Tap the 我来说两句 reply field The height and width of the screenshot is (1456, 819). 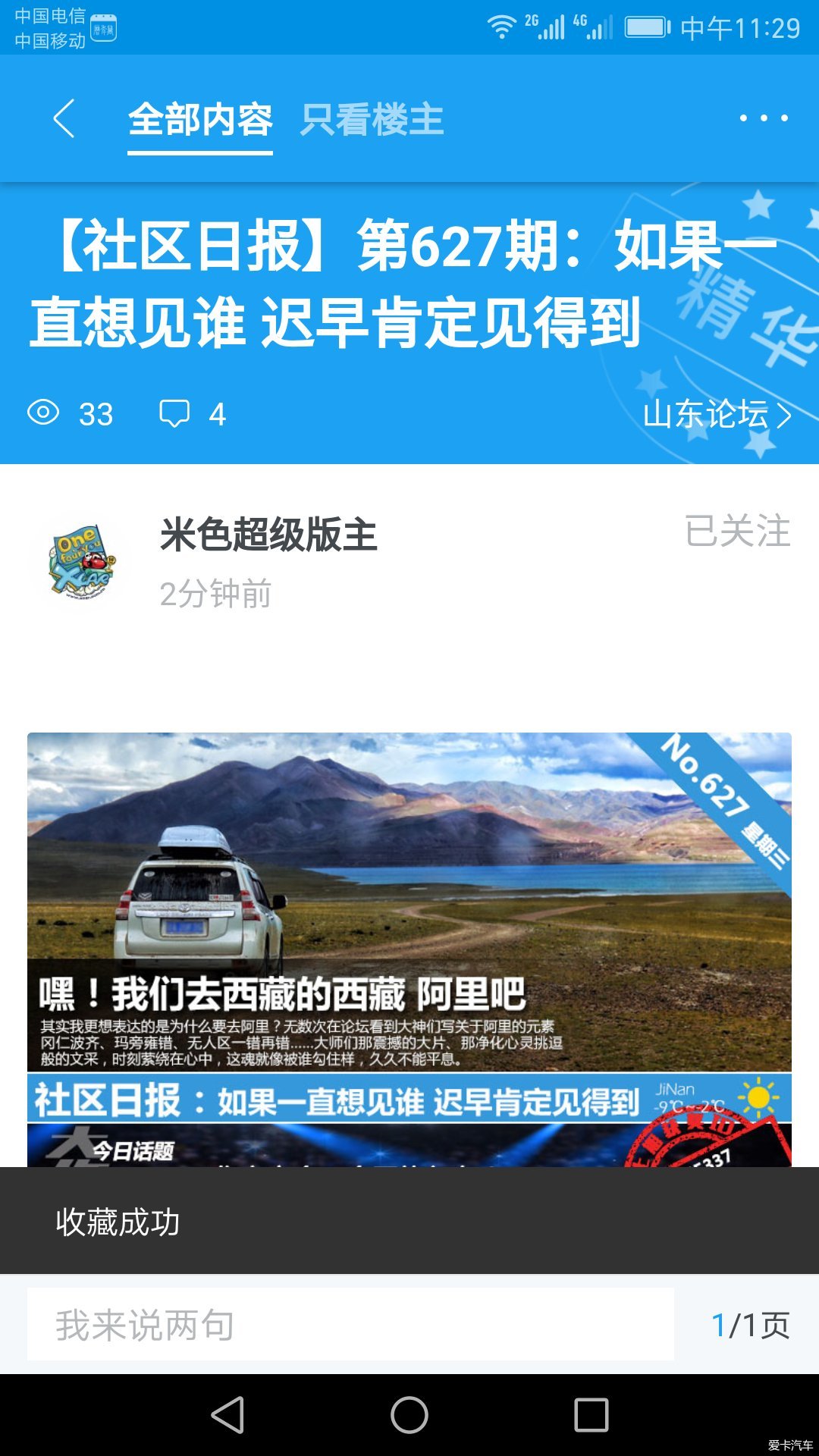click(350, 1325)
